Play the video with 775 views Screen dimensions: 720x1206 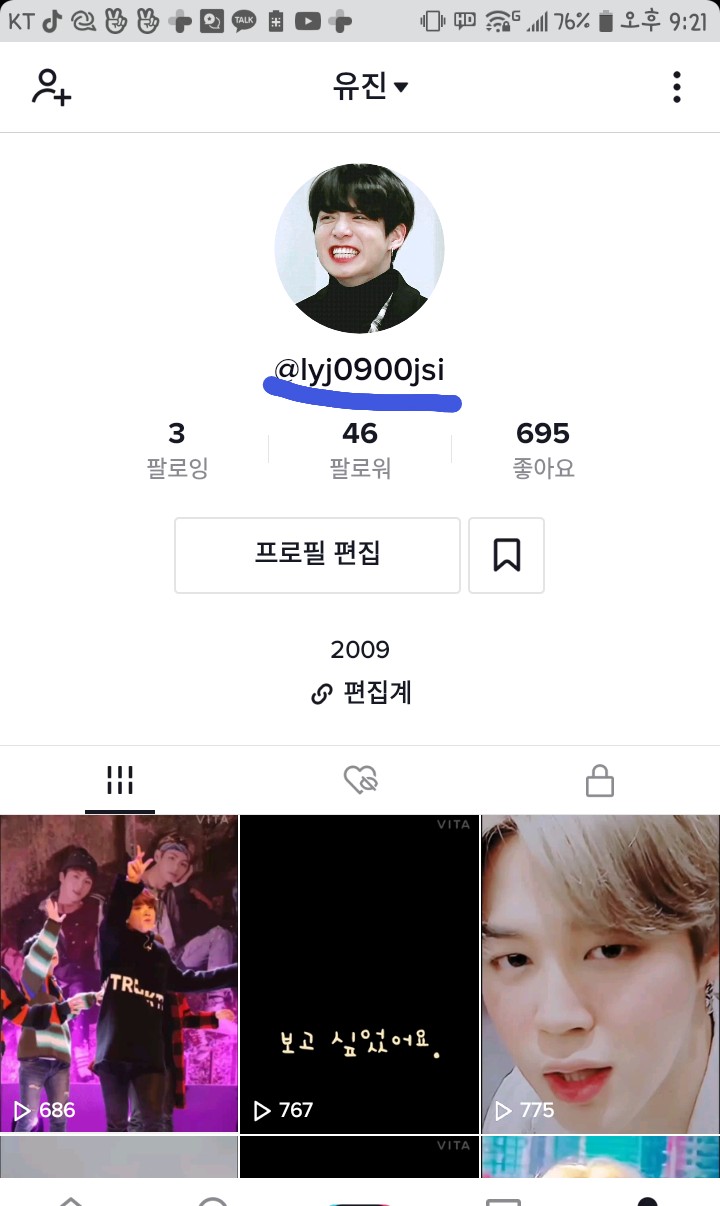click(x=600, y=974)
